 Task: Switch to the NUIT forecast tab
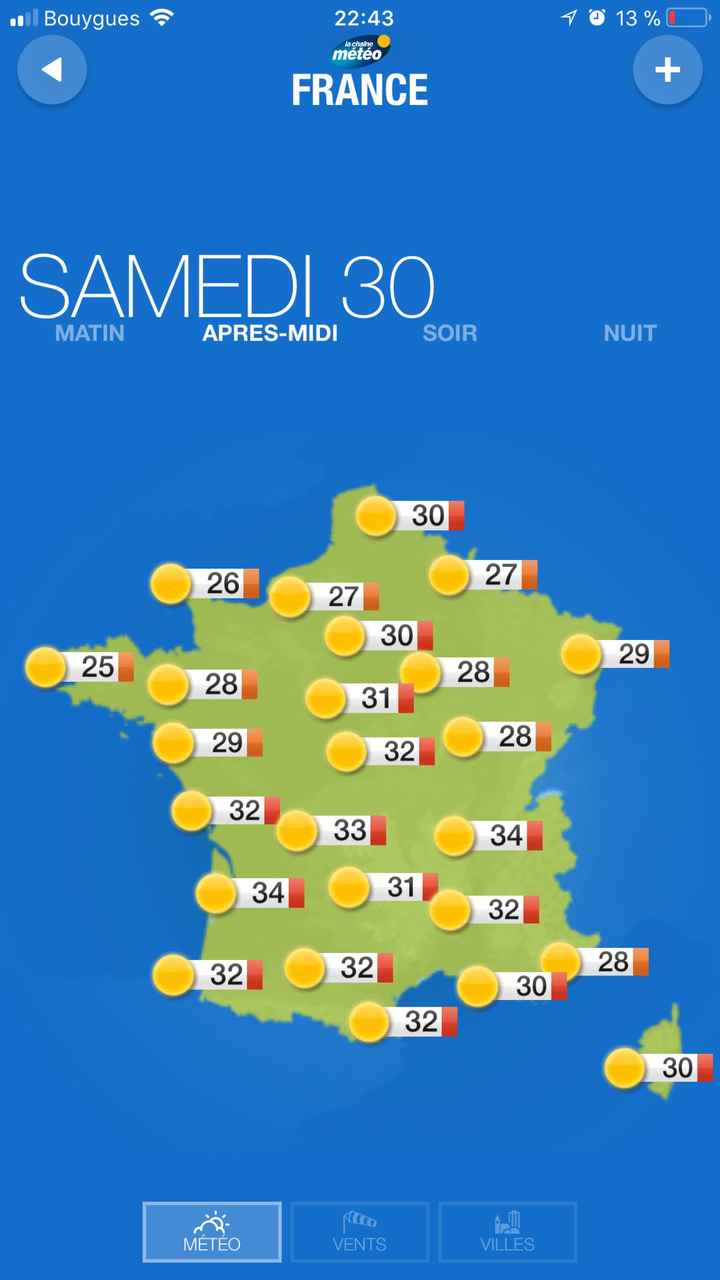click(629, 334)
